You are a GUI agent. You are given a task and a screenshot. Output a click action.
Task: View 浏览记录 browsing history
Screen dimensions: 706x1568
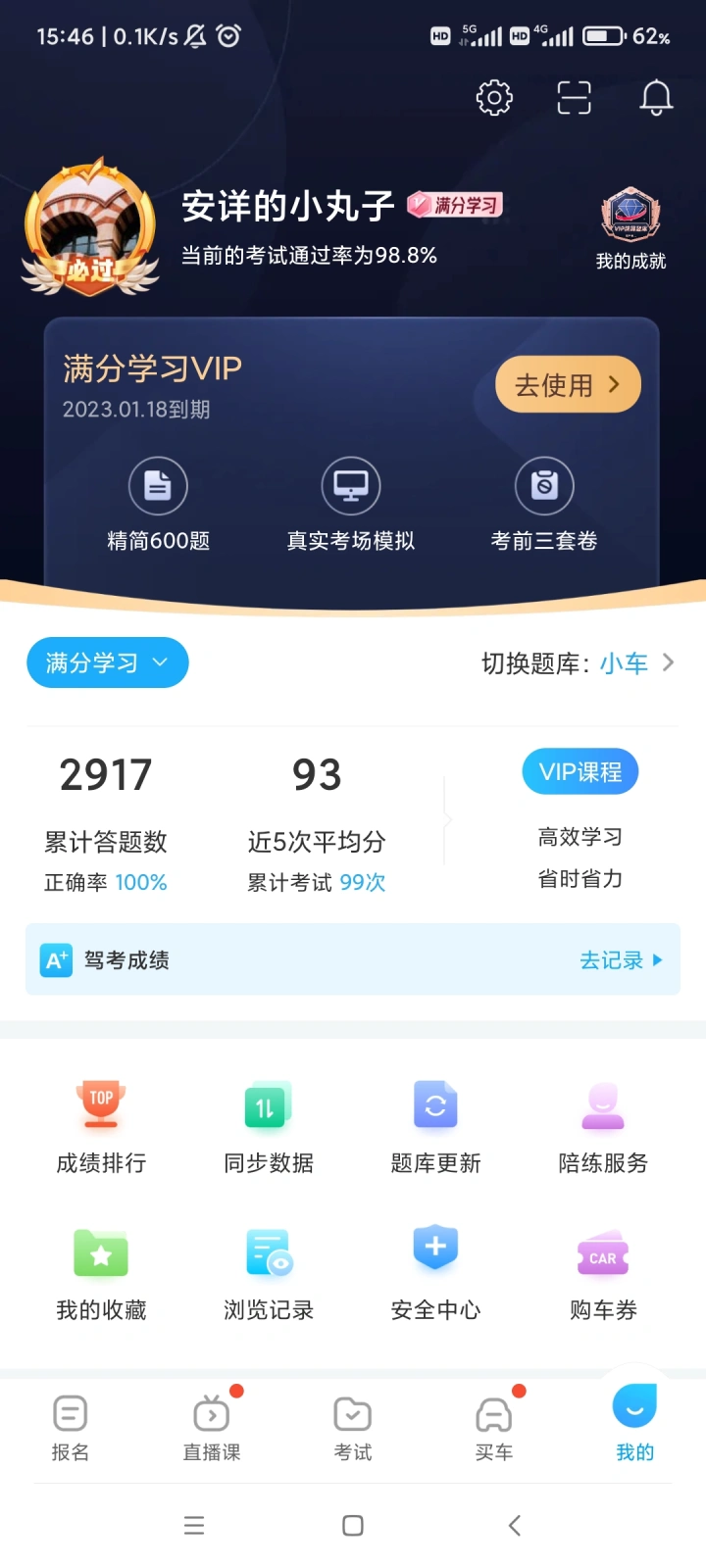click(x=269, y=1274)
